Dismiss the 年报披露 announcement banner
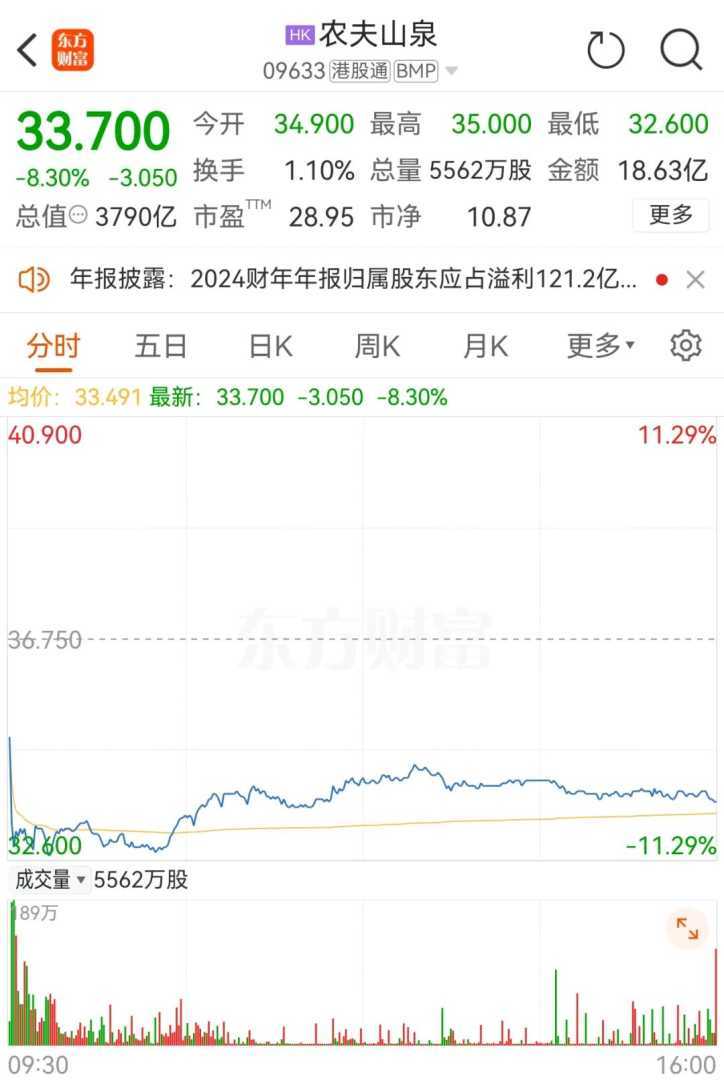 [x=695, y=280]
